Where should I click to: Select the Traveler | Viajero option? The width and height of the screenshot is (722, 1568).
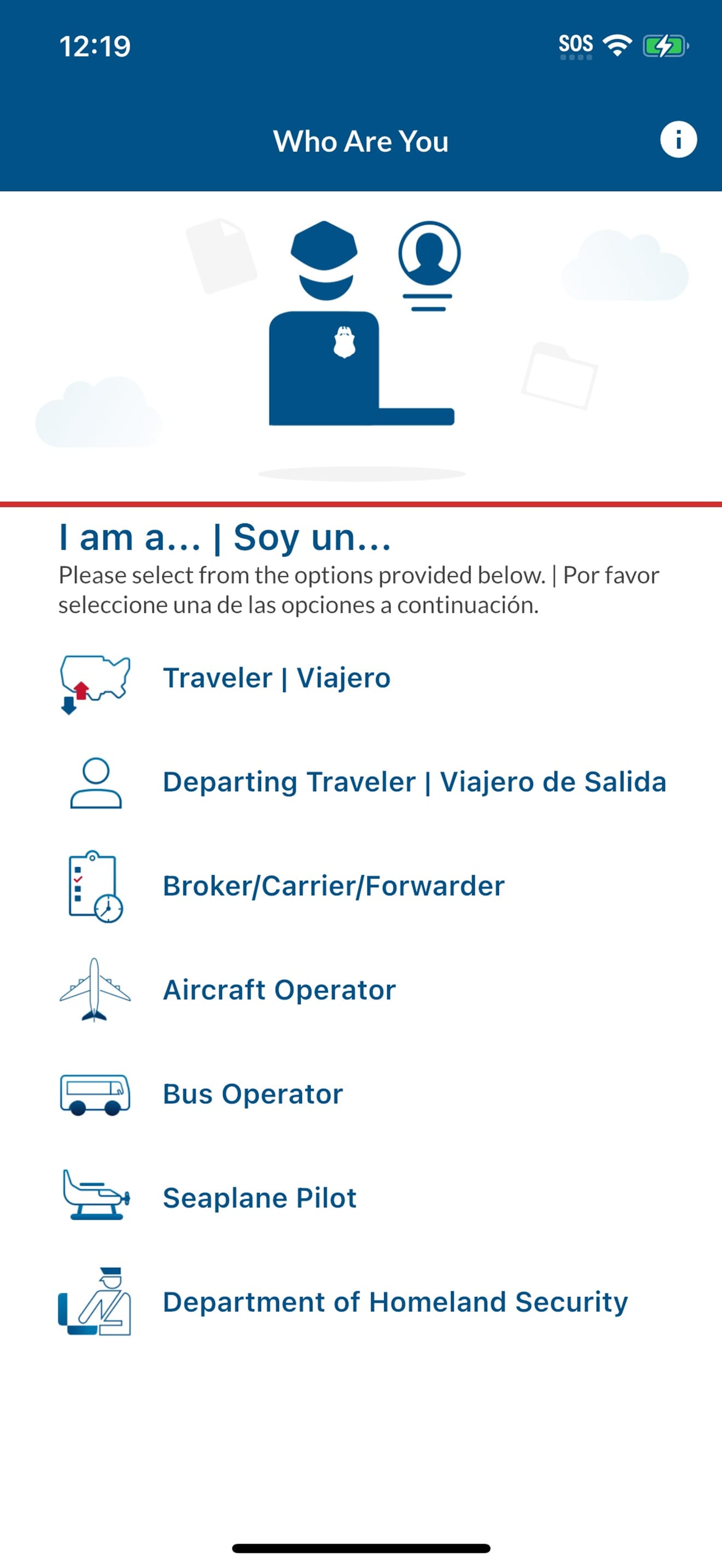[276, 677]
